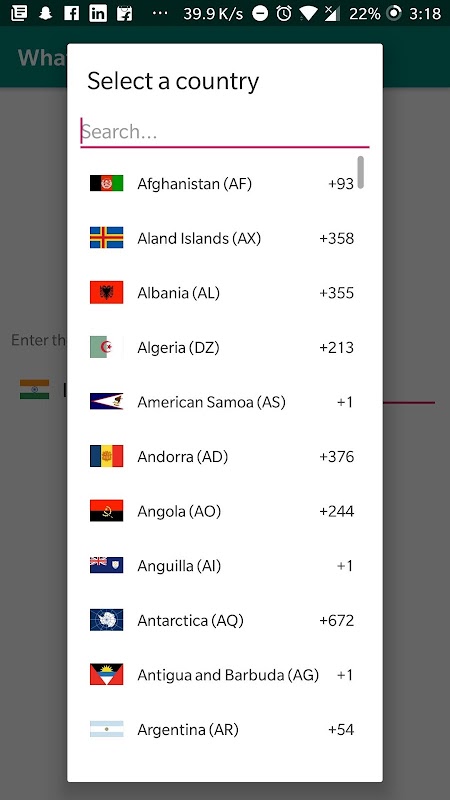Choose American Samoa (AS)
The width and height of the screenshot is (450, 800).
click(x=222, y=402)
